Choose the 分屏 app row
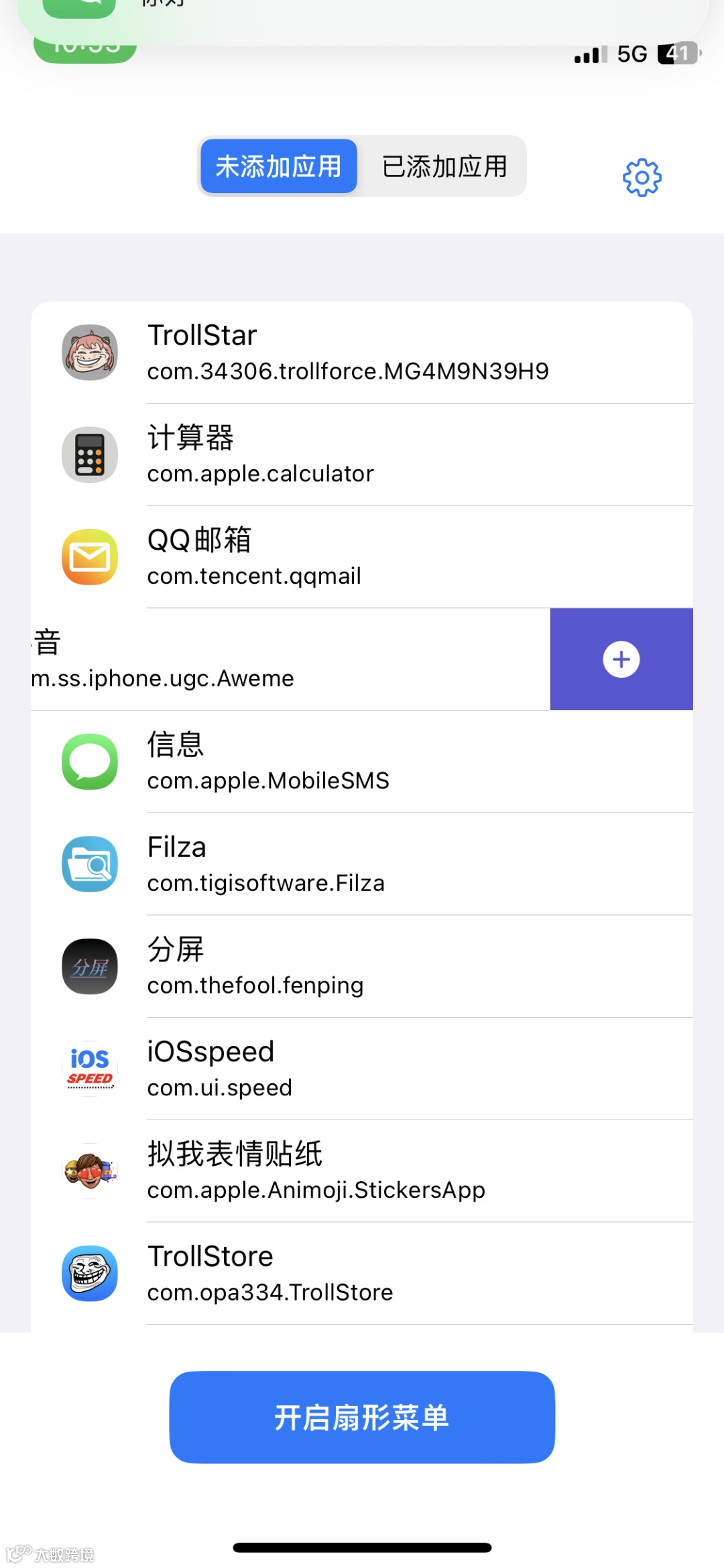Screen dimensions: 724x1568 [362, 967]
